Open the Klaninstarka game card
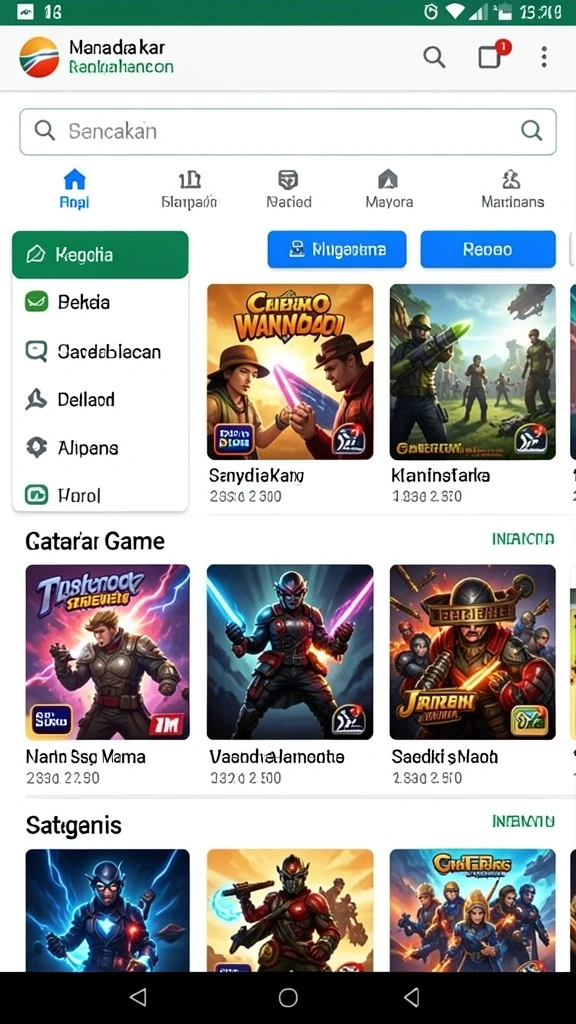The height and width of the screenshot is (1024, 576). pos(473,394)
